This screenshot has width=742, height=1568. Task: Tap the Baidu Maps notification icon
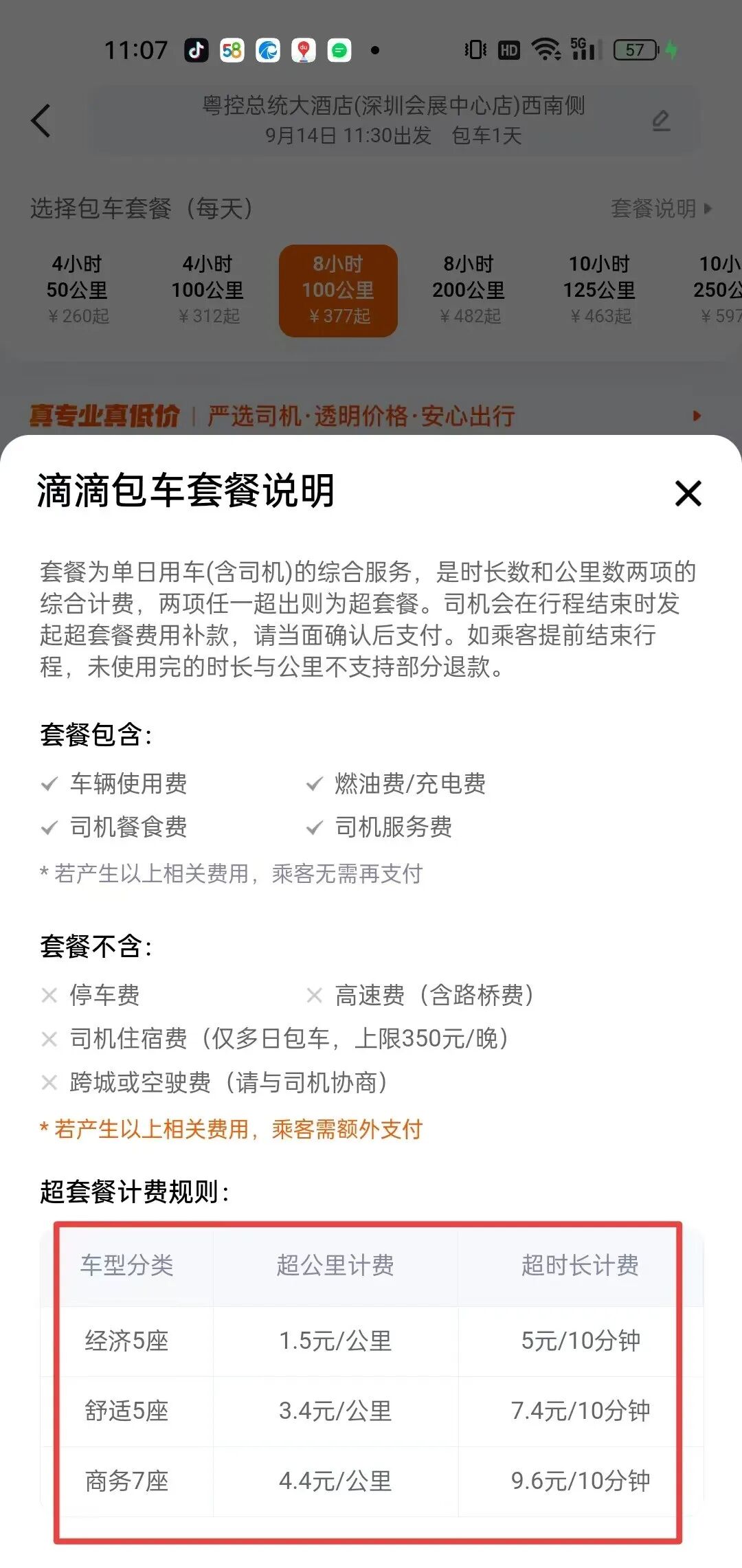coord(303,49)
